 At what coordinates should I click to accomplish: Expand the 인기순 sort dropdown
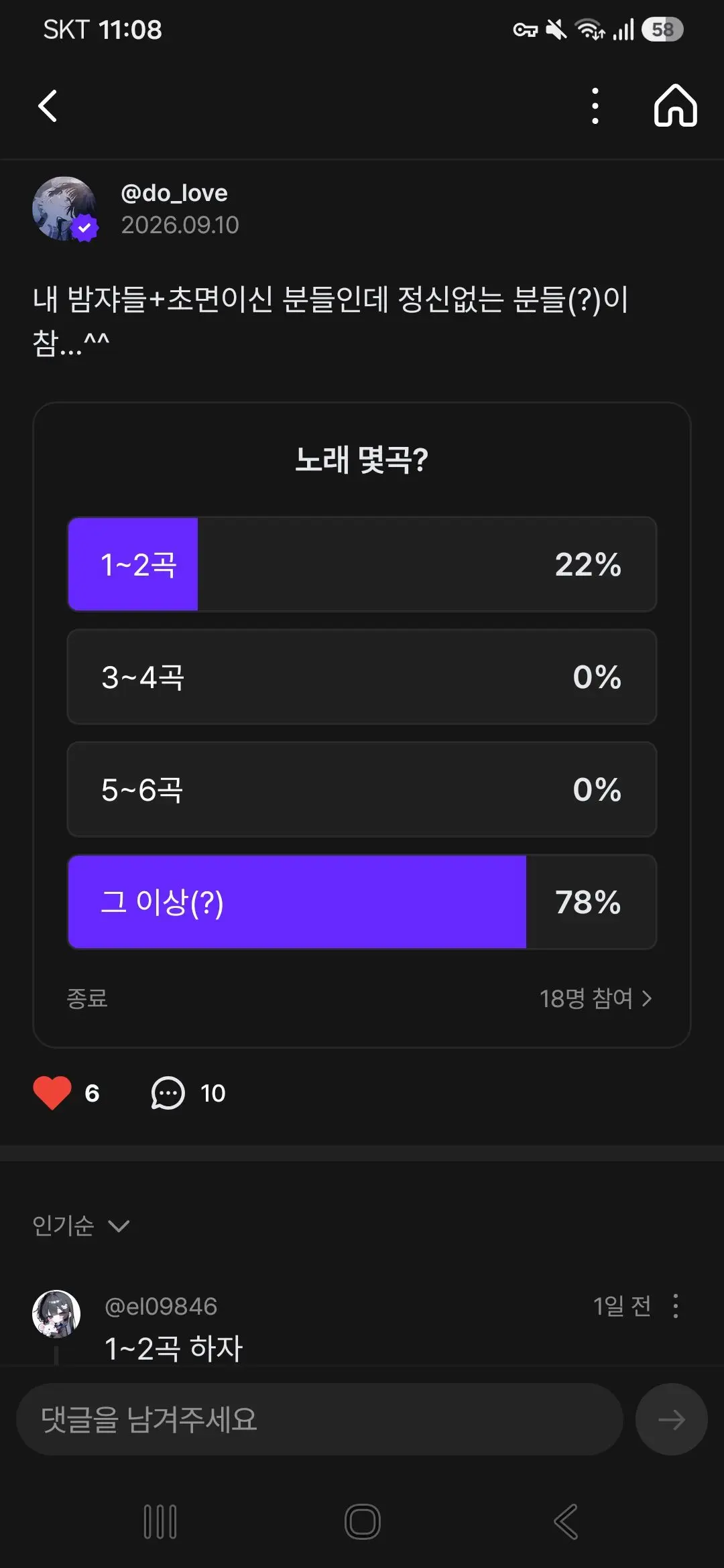click(x=81, y=1226)
